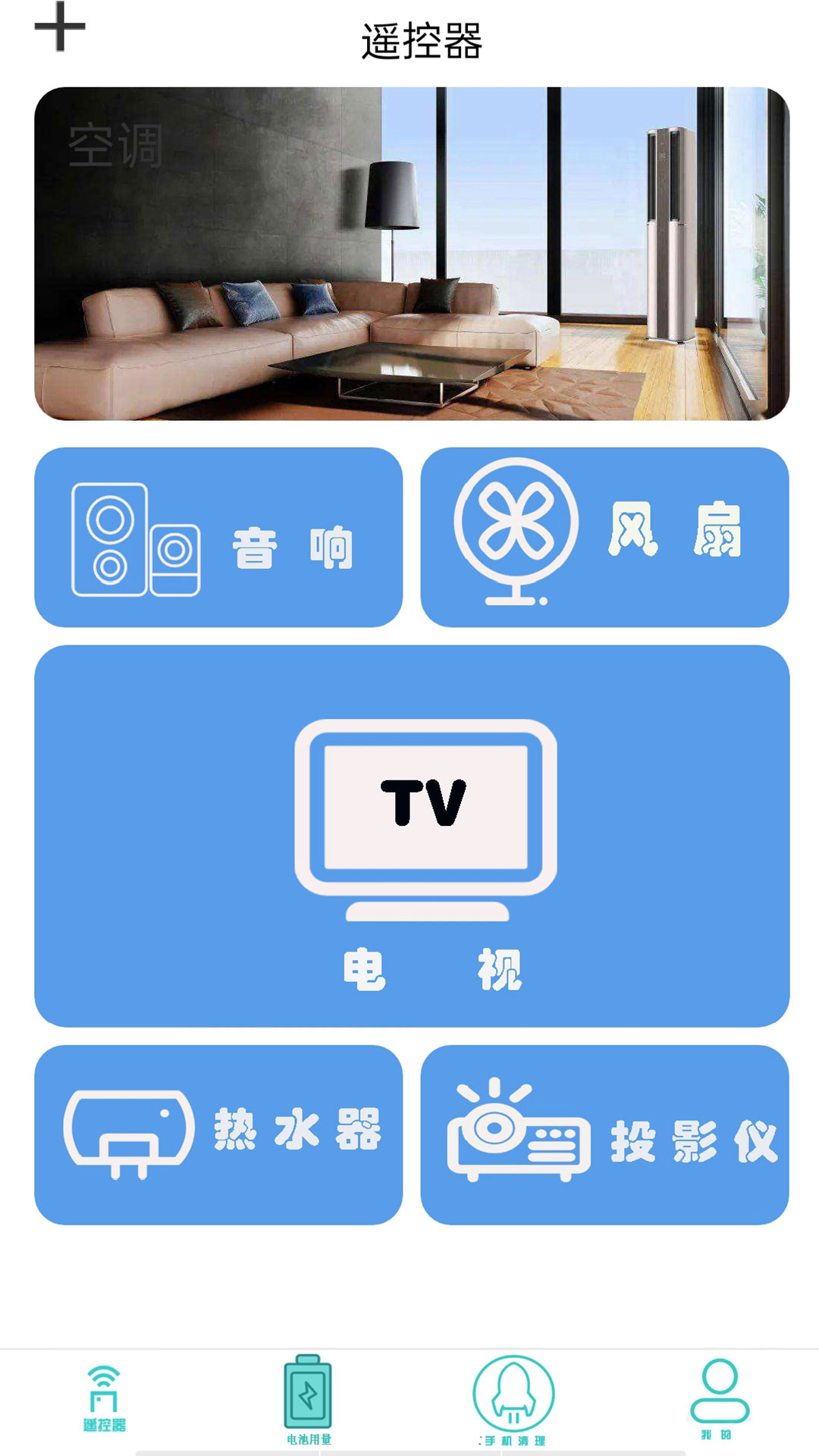Select the 风扇 fan remote

[604, 537]
